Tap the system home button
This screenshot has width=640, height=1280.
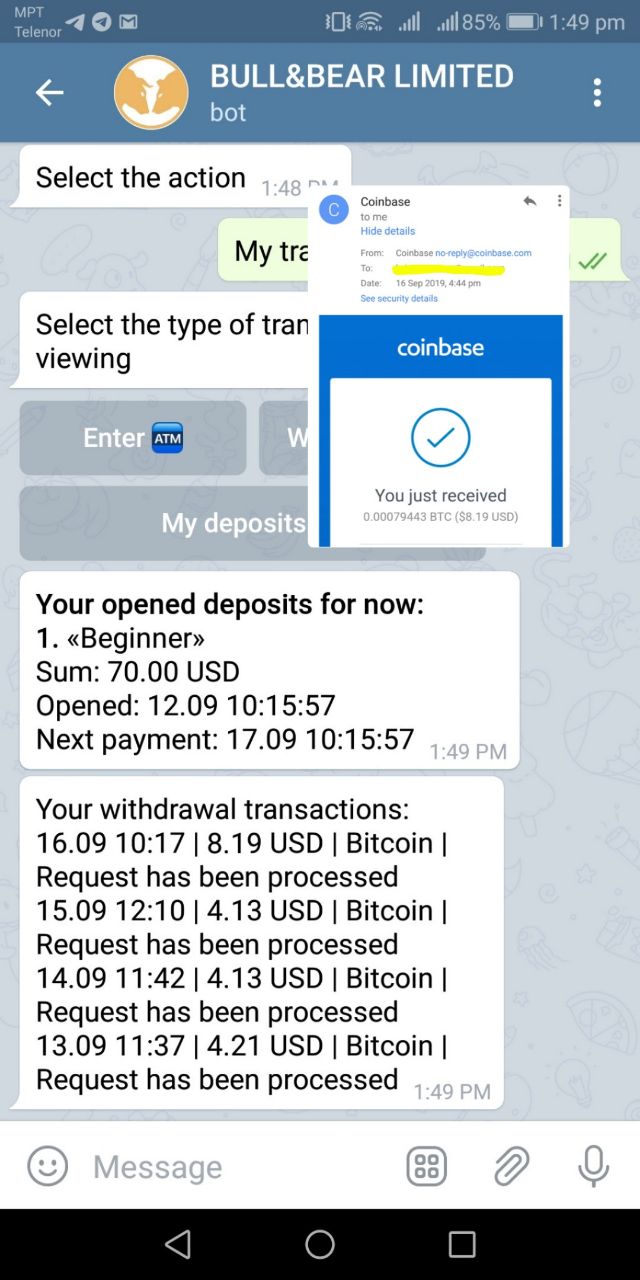click(x=320, y=1244)
